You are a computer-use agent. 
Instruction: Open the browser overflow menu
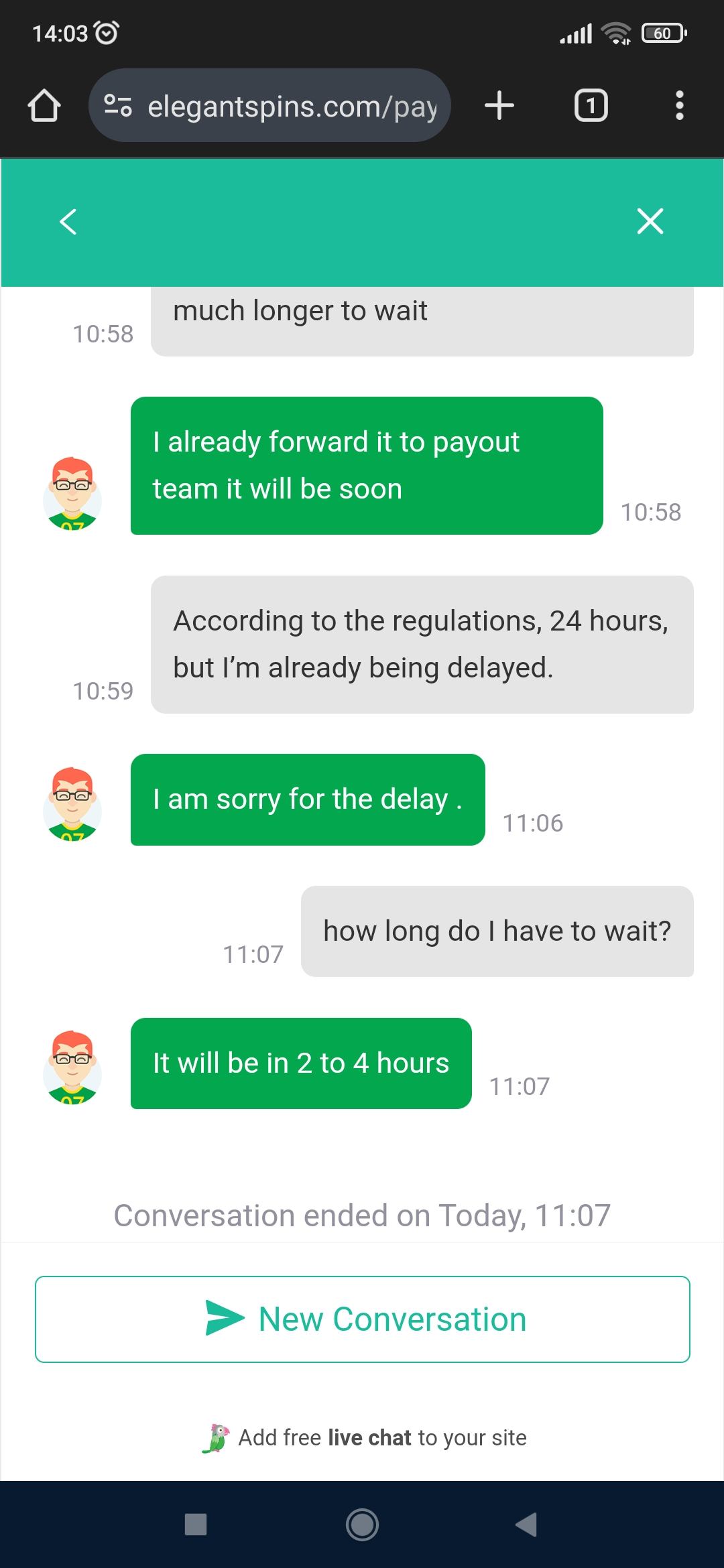679,106
